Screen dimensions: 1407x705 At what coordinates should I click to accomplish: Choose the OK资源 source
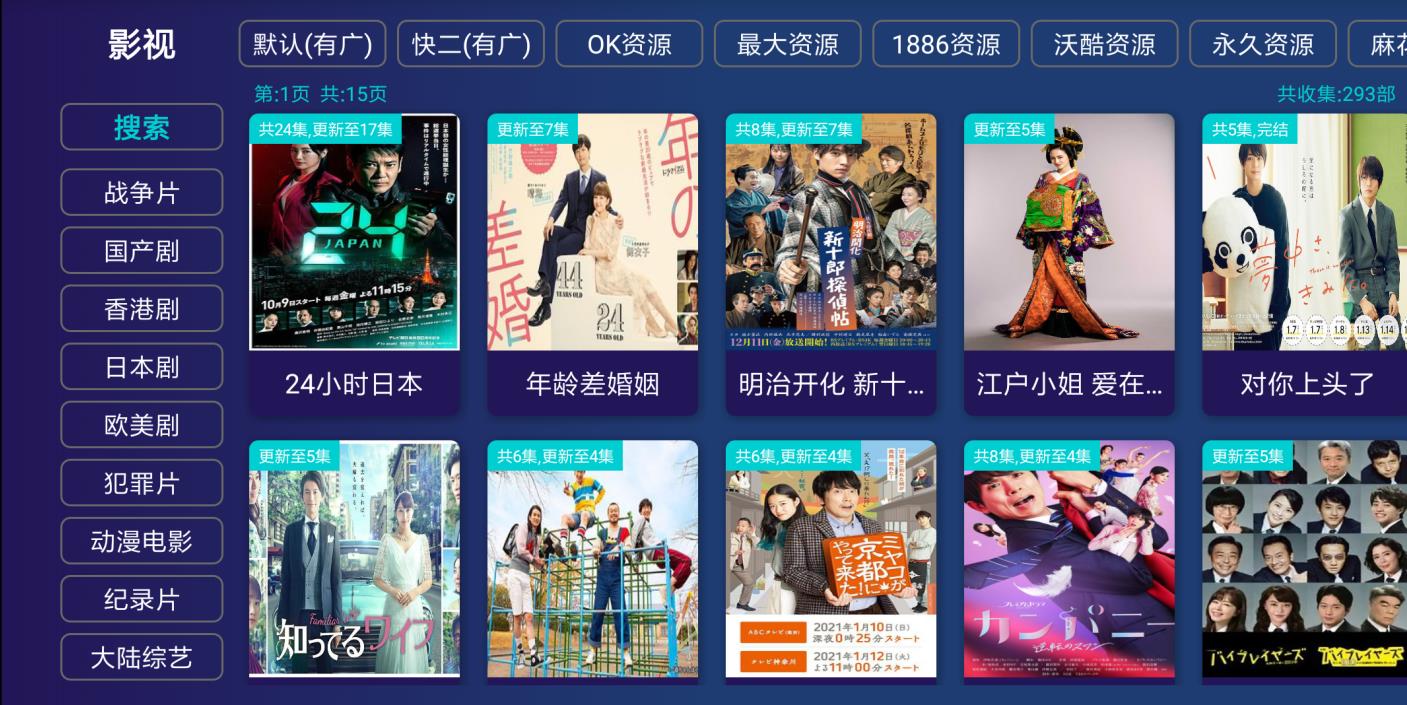[629, 44]
